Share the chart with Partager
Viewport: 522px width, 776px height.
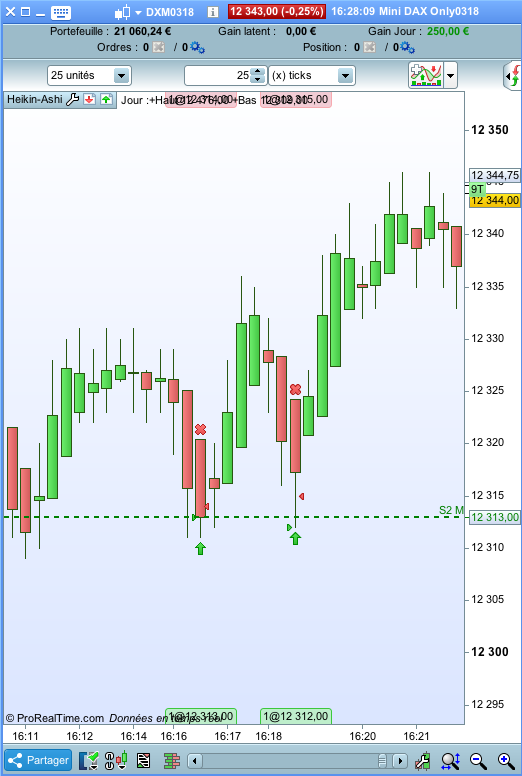pyautogui.click(x=38, y=760)
